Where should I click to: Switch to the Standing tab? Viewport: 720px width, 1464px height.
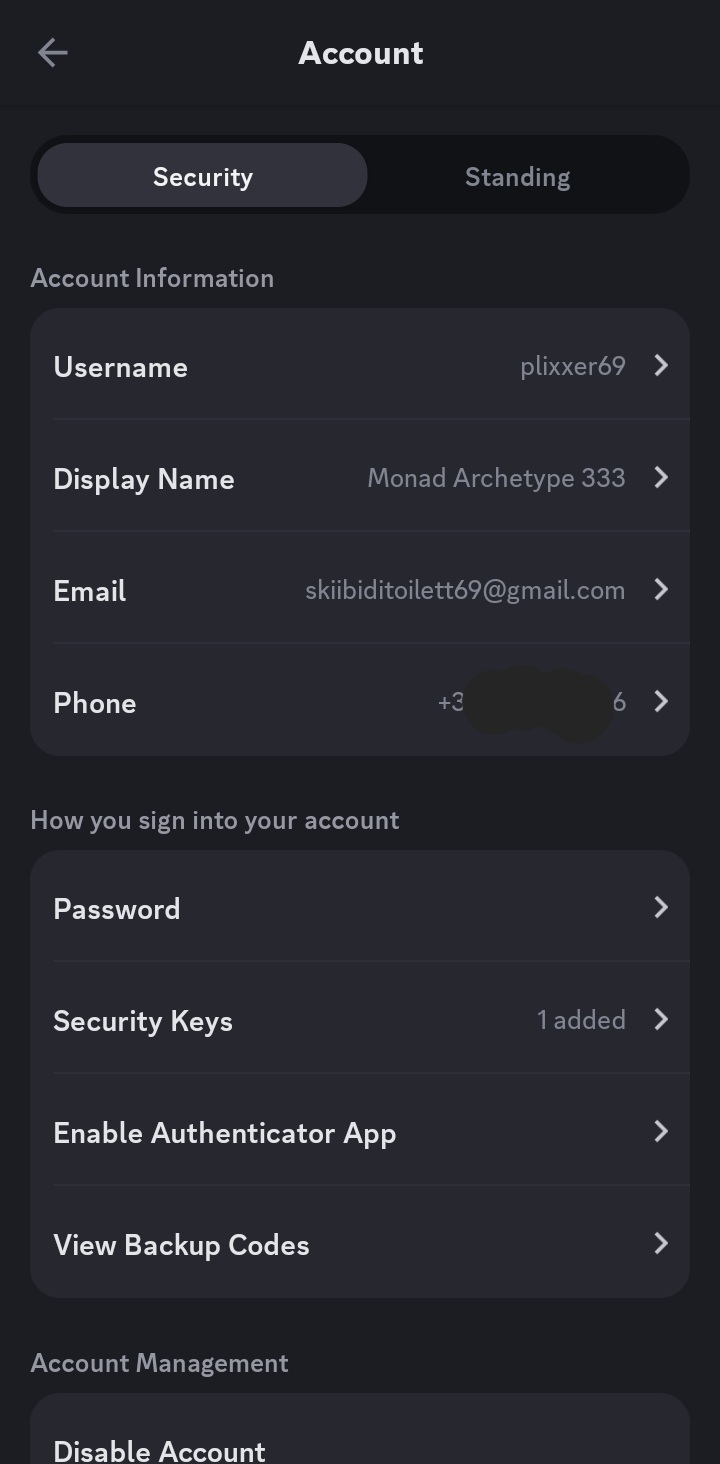[517, 177]
